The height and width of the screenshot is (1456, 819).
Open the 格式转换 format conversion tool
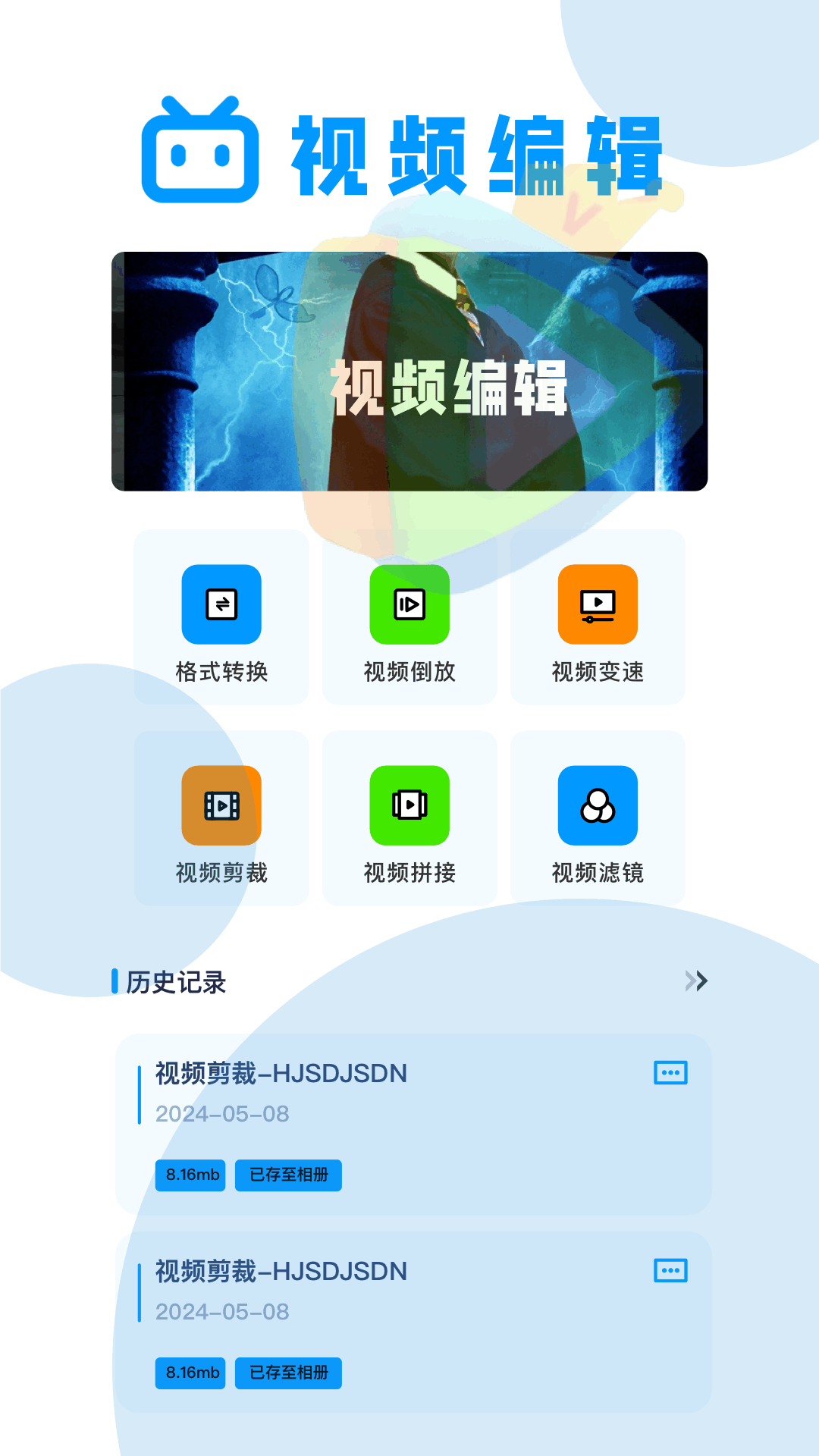[x=221, y=617]
